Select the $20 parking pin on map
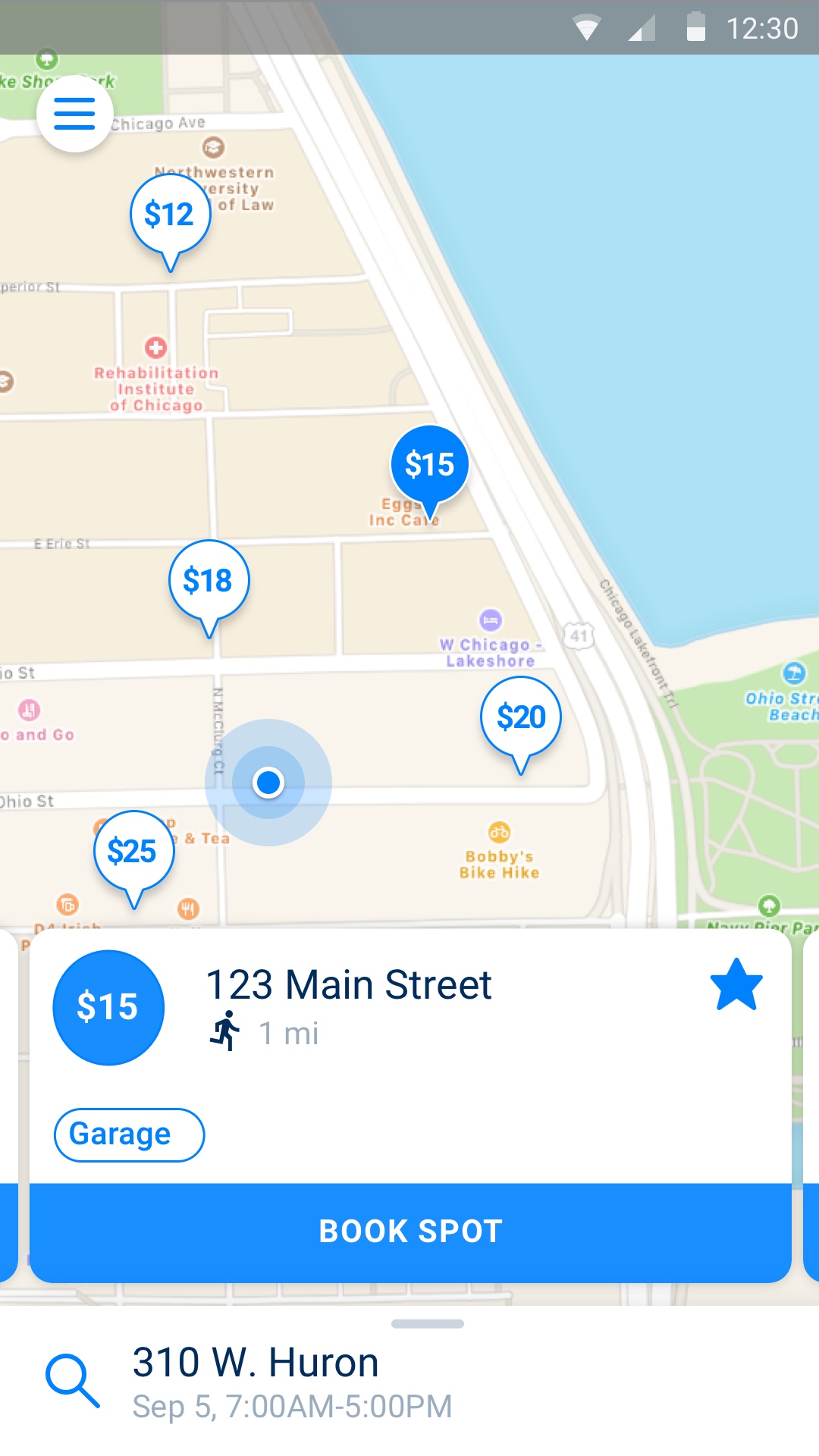This screenshot has width=819, height=1456. [520, 715]
